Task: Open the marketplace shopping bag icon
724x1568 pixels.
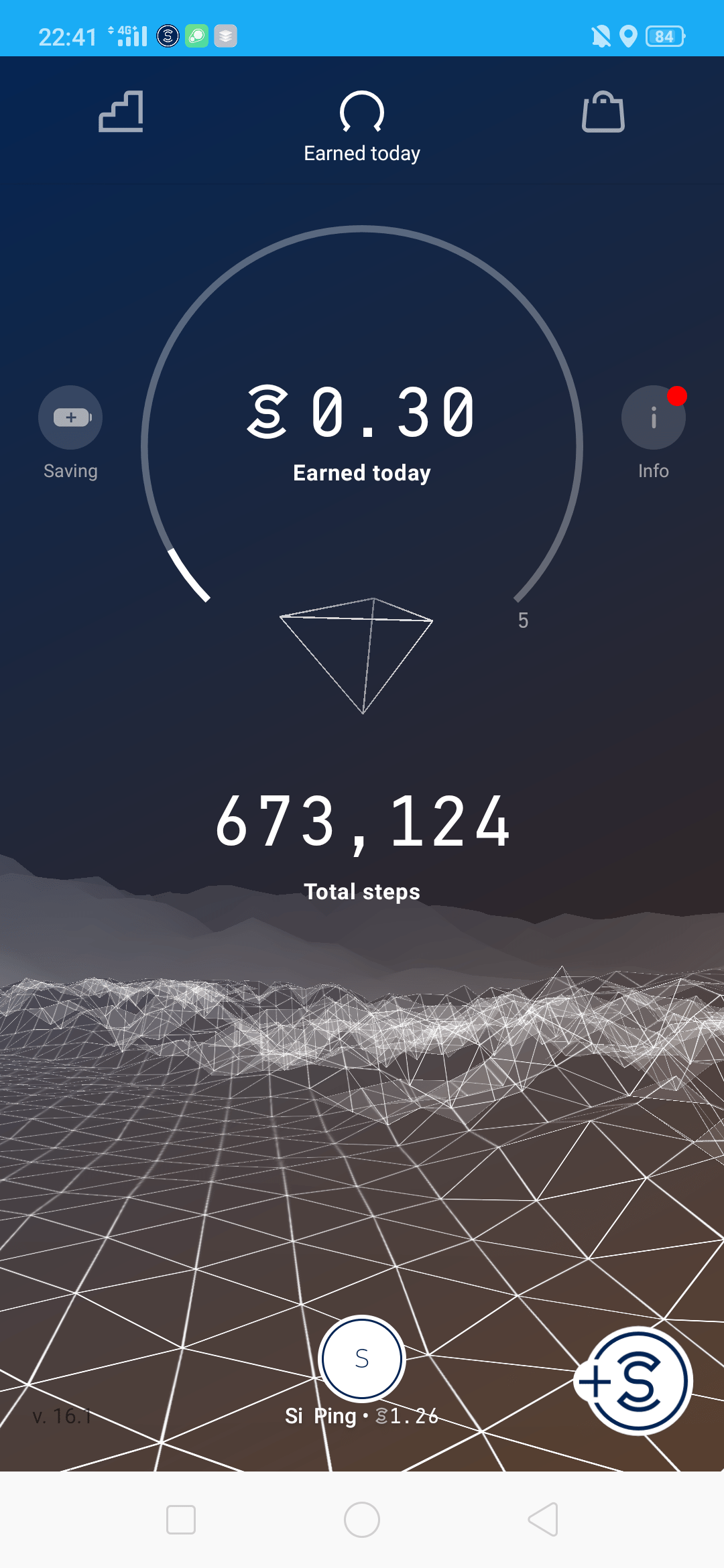Action: click(602, 113)
